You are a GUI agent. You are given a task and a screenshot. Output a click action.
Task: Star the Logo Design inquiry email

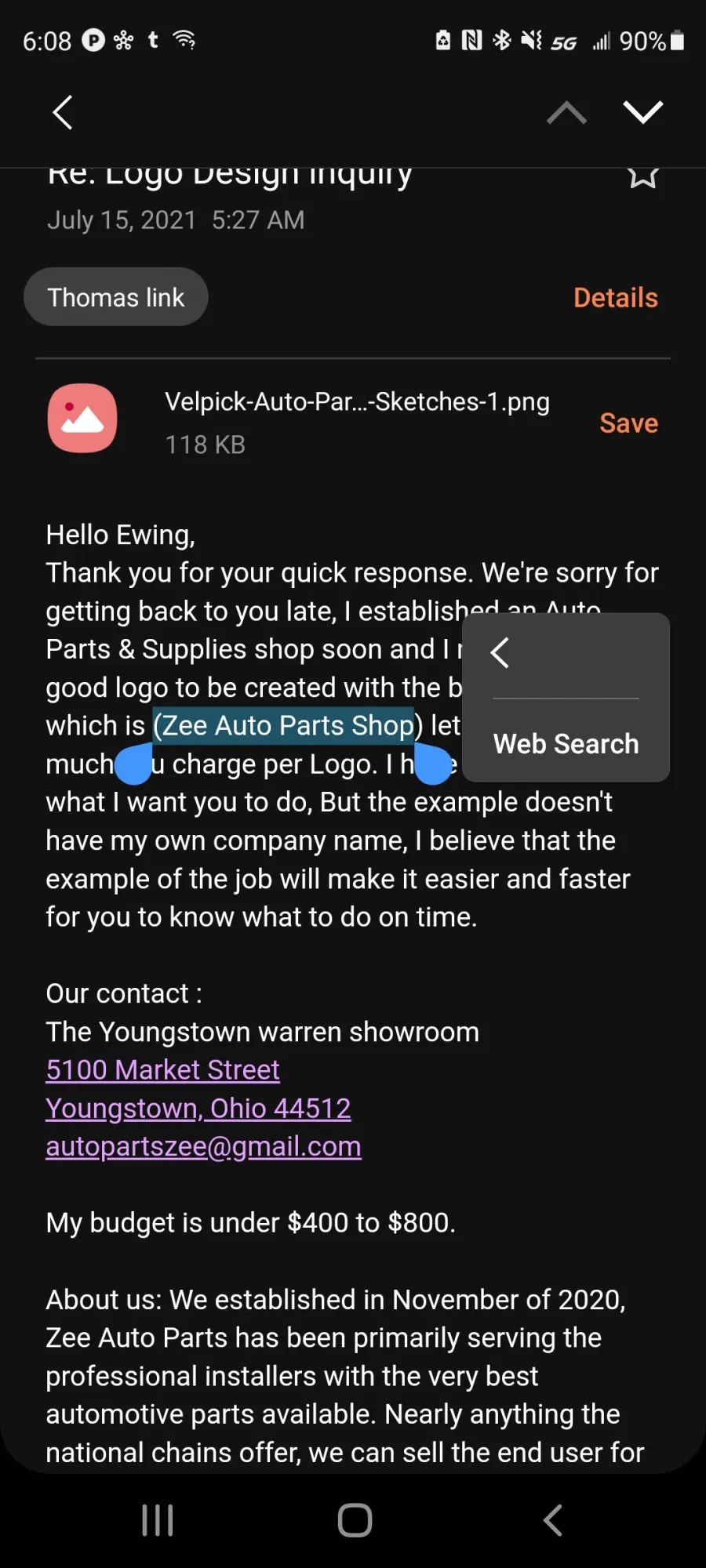coord(642,176)
